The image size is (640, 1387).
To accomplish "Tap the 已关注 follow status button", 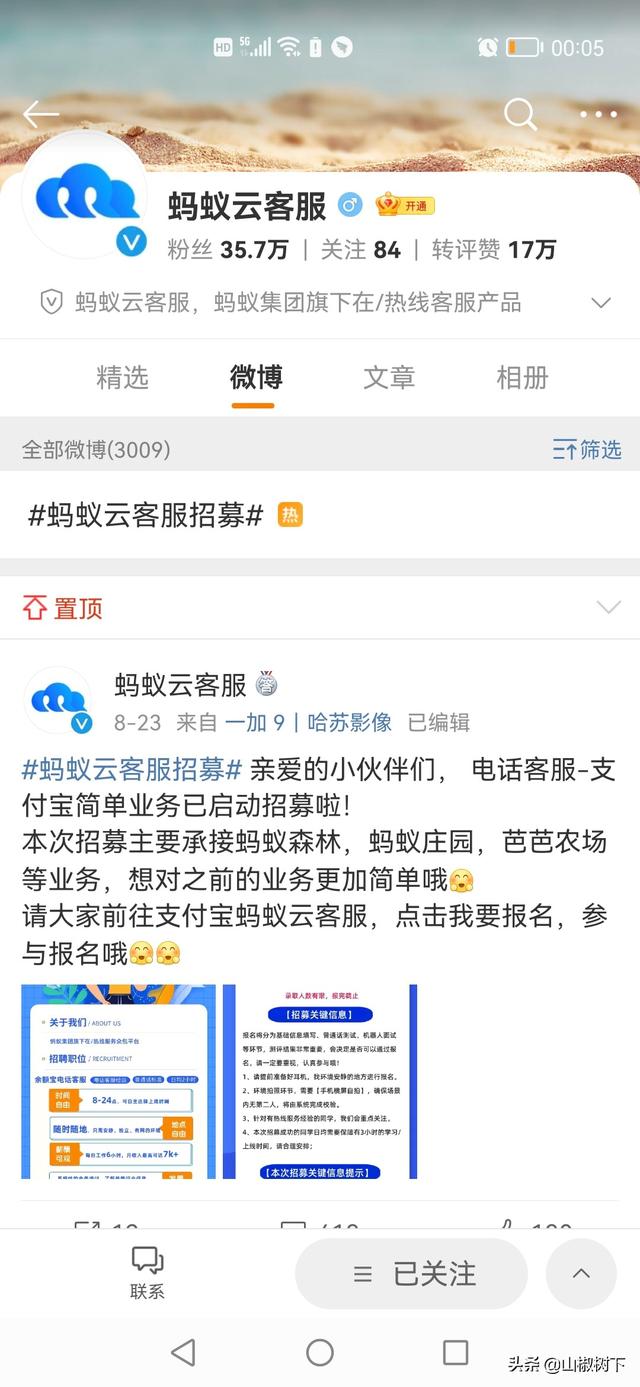I will pyautogui.click(x=411, y=1274).
